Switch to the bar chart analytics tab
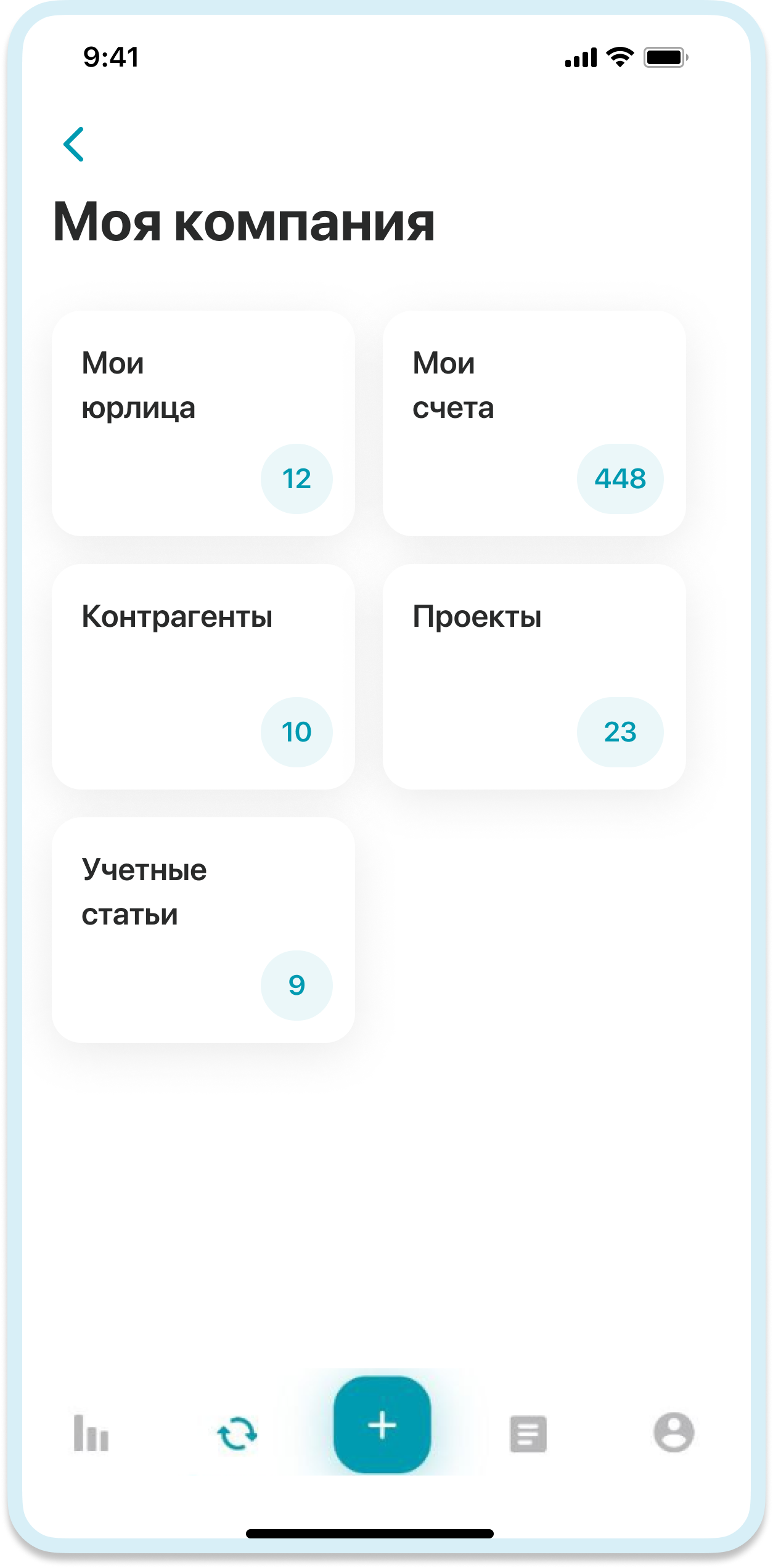 [91, 1432]
